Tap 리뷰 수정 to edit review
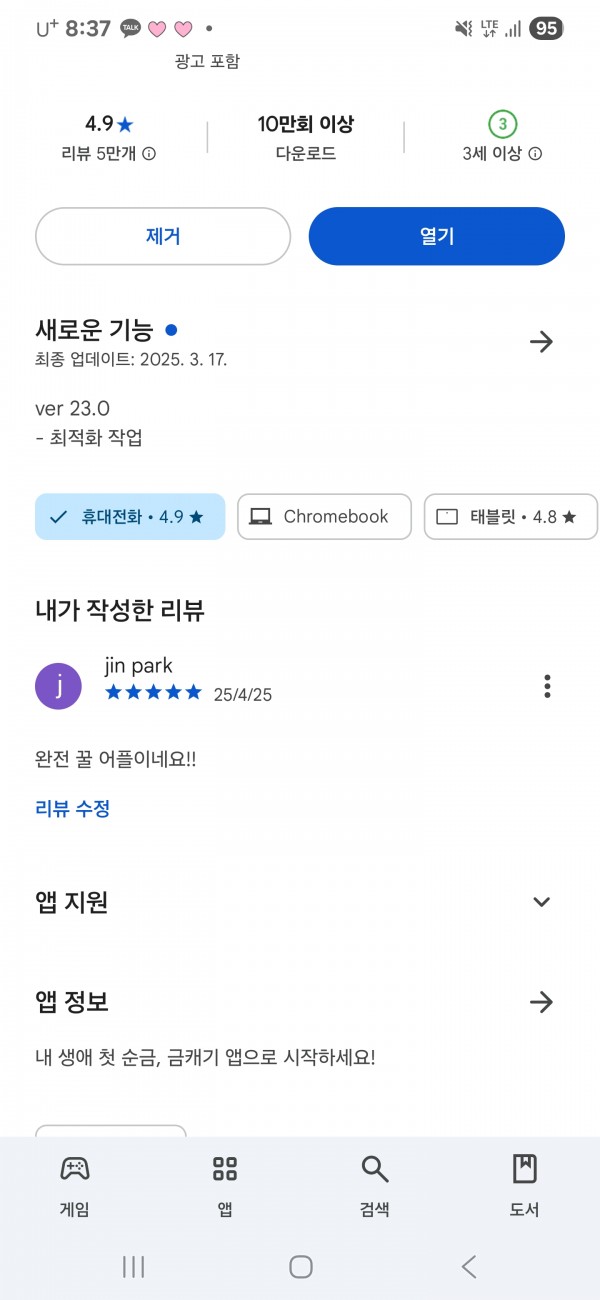The image size is (600, 1300). (72, 809)
